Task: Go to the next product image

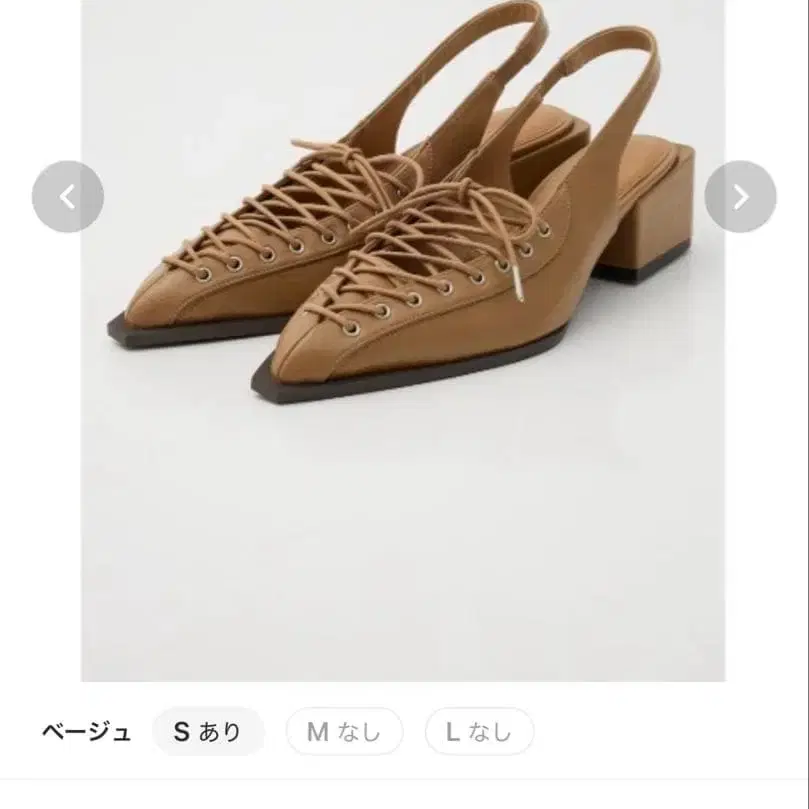Action: pos(740,197)
